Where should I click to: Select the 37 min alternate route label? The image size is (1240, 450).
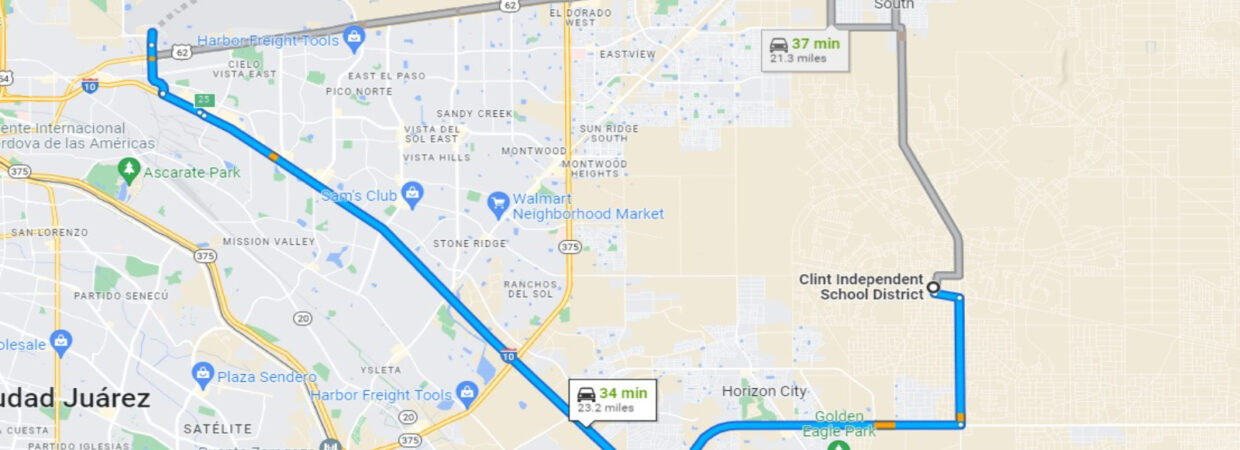[x=805, y=50]
